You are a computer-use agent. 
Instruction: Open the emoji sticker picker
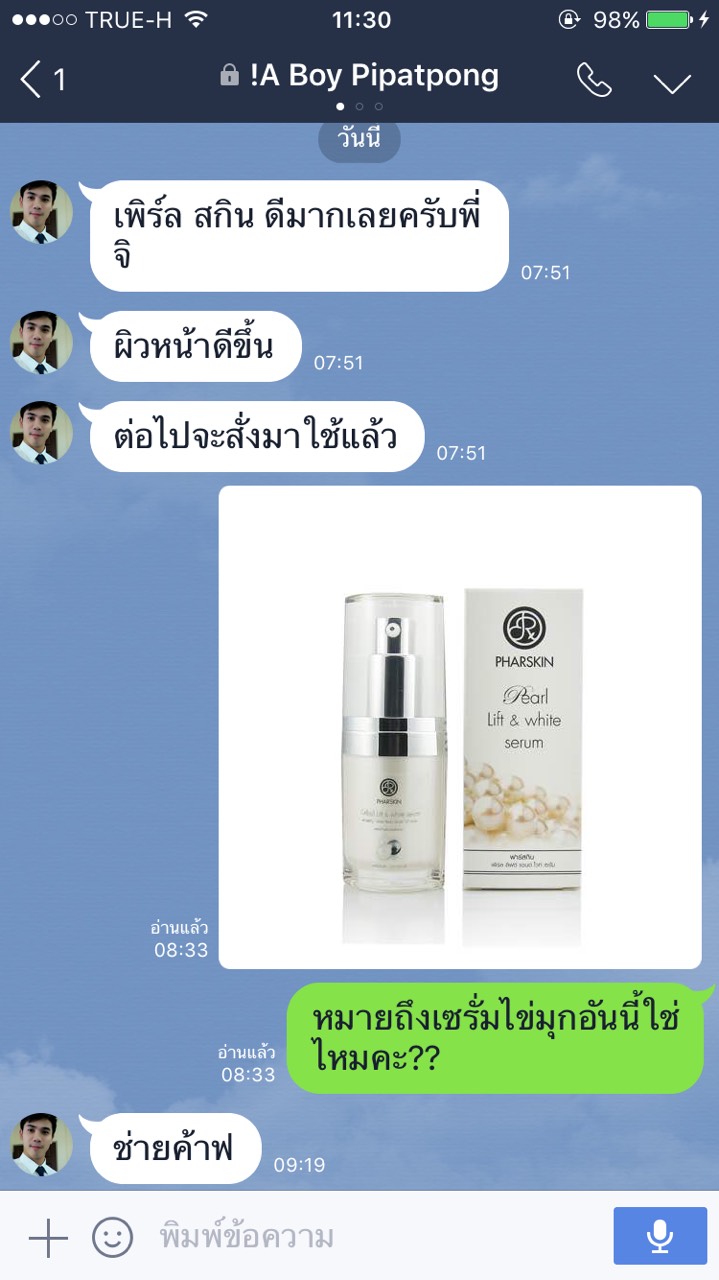click(113, 1238)
